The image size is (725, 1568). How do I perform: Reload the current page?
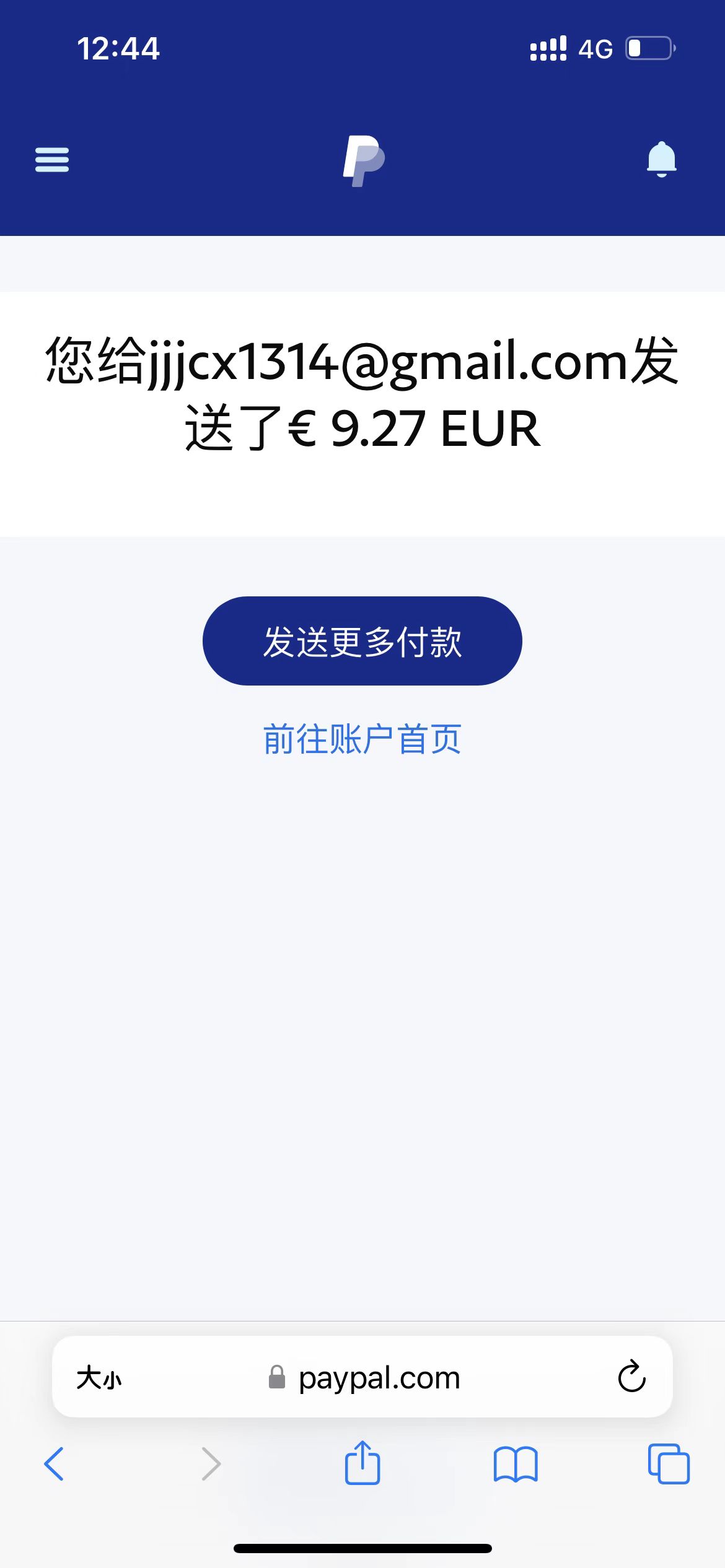coord(631,1377)
